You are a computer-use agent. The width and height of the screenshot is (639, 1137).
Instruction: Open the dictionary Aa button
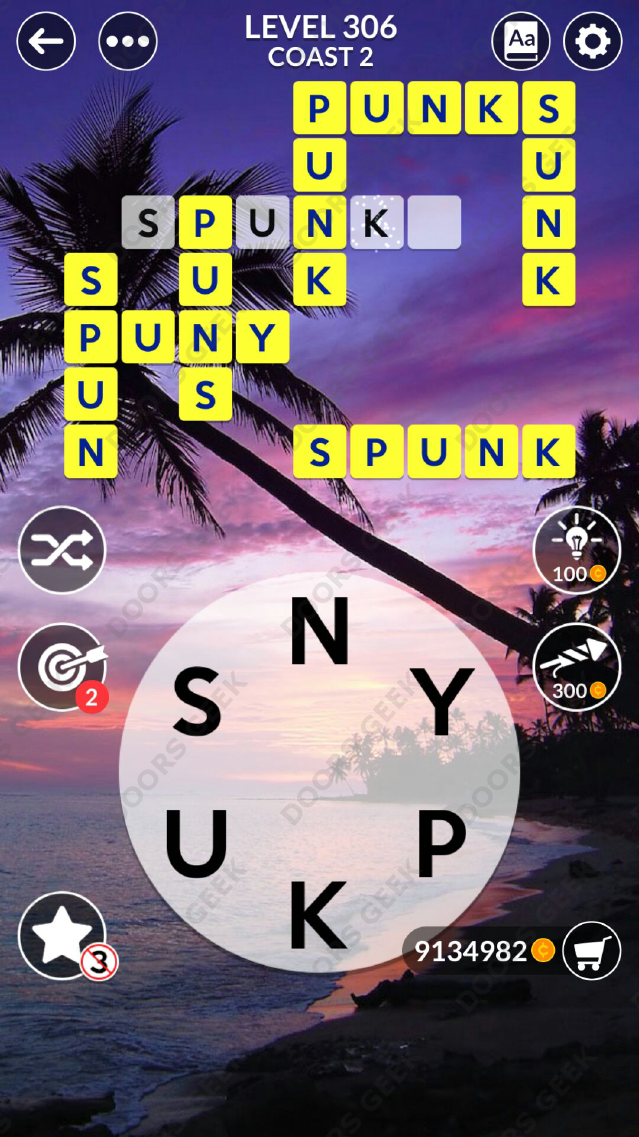coord(521,41)
